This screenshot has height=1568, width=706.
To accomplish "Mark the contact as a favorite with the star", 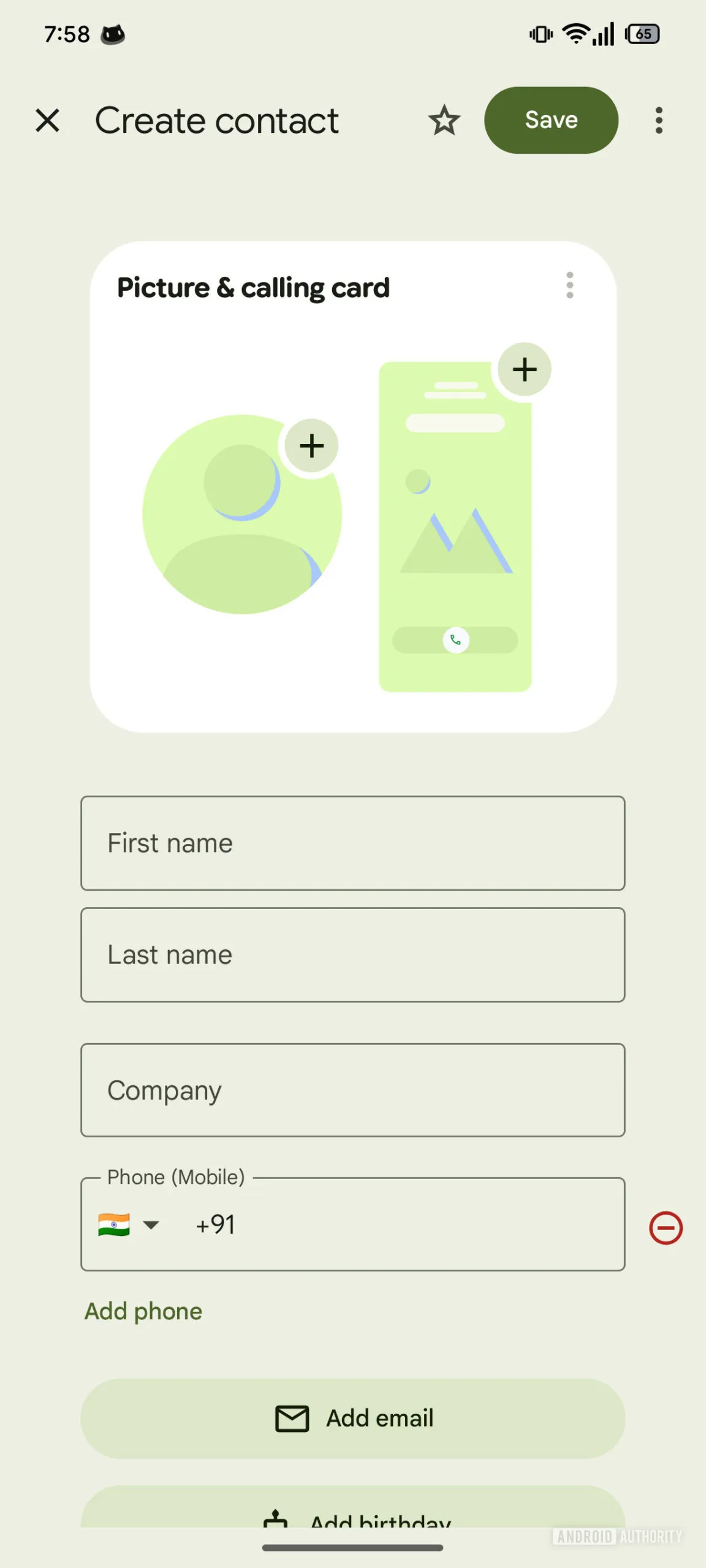I will click(x=444, y=120).
